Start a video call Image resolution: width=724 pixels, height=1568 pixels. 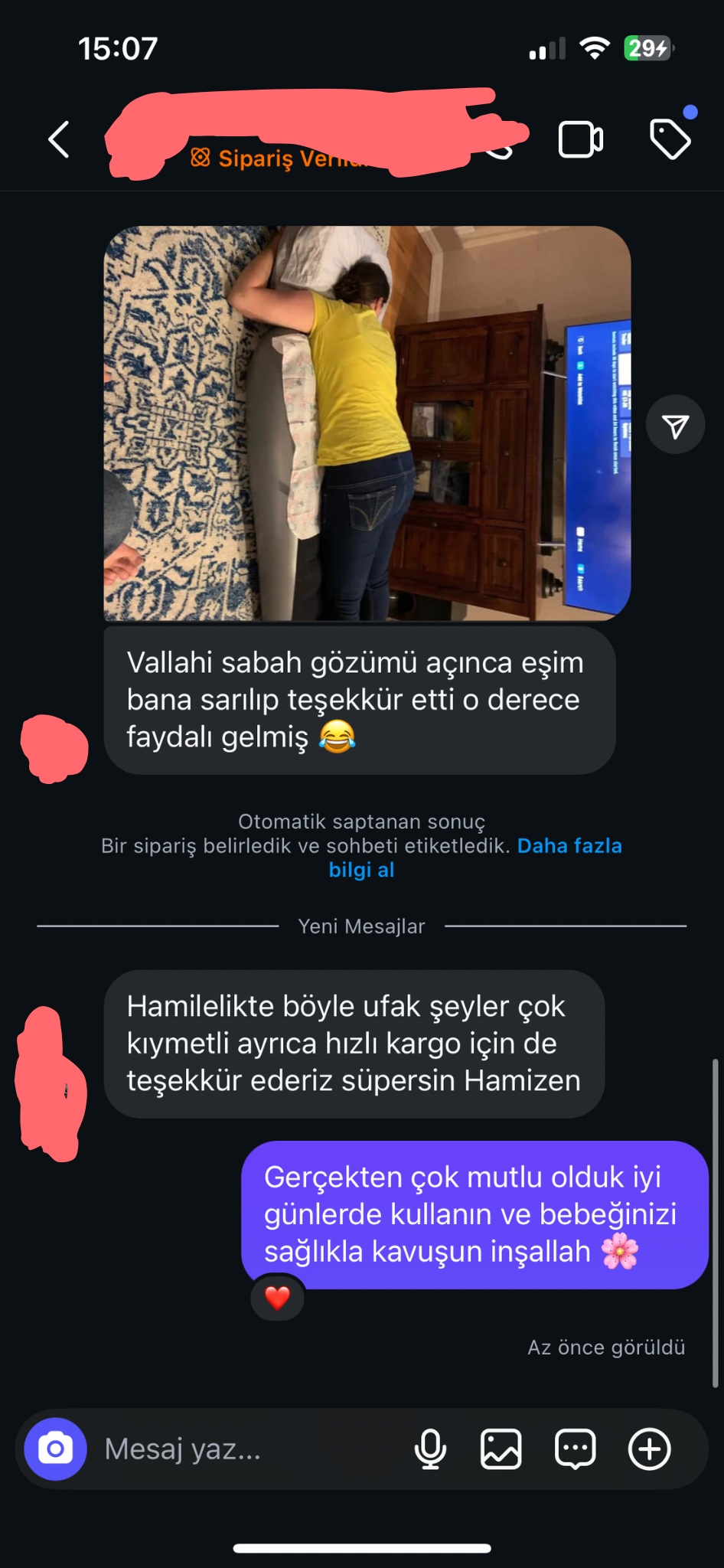[580, 139]
